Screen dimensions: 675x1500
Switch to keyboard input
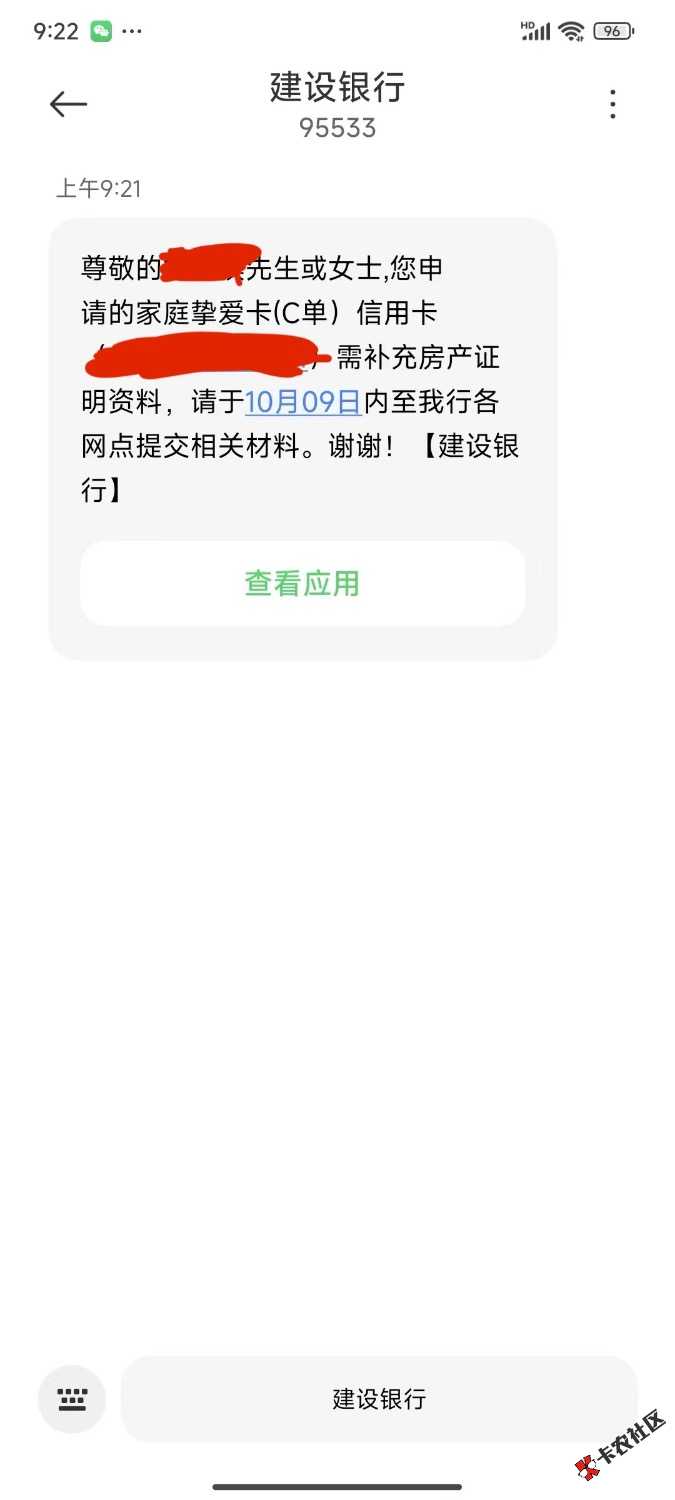[71, 1399]
